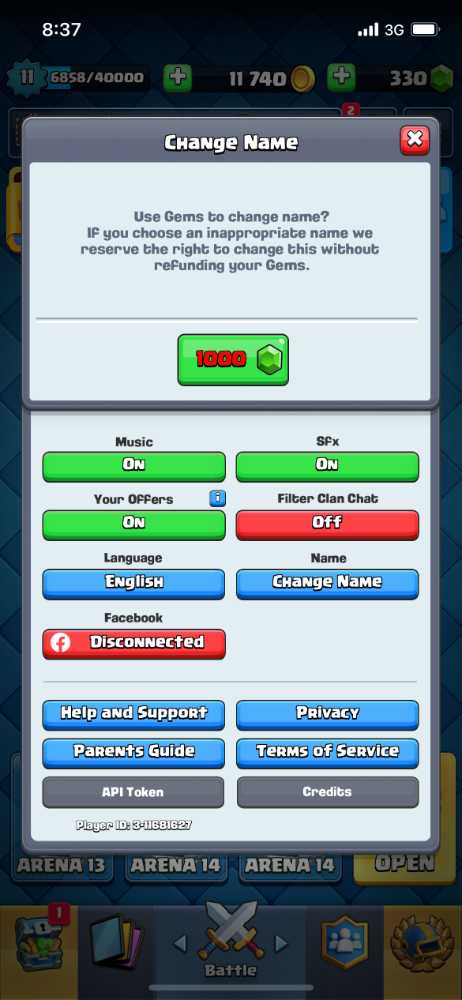Enable Filter Clan Chat
The height and width of the screenshot is (1000, 462).
click(327, 524)
